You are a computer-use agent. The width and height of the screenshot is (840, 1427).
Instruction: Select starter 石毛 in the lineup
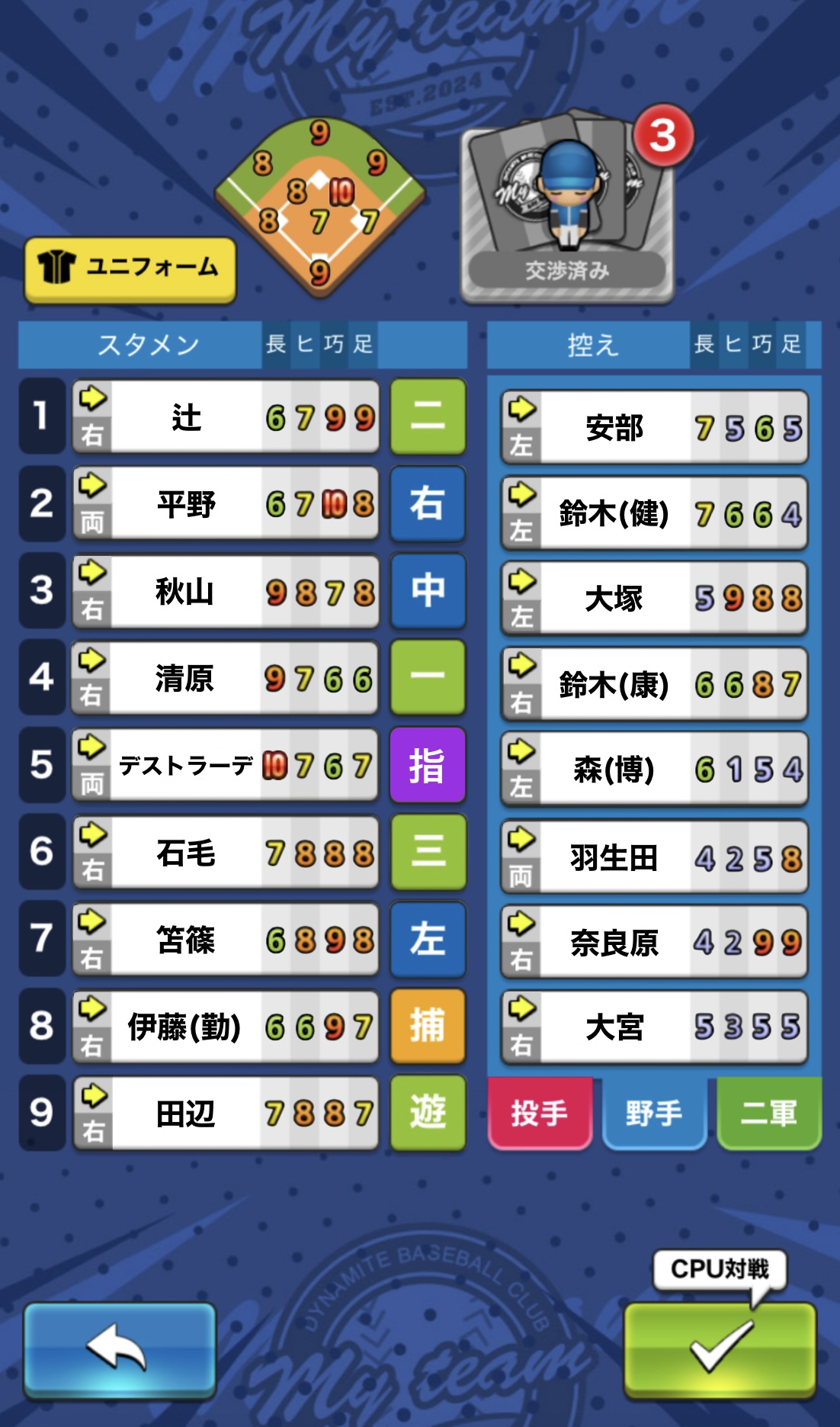[226, 853]
